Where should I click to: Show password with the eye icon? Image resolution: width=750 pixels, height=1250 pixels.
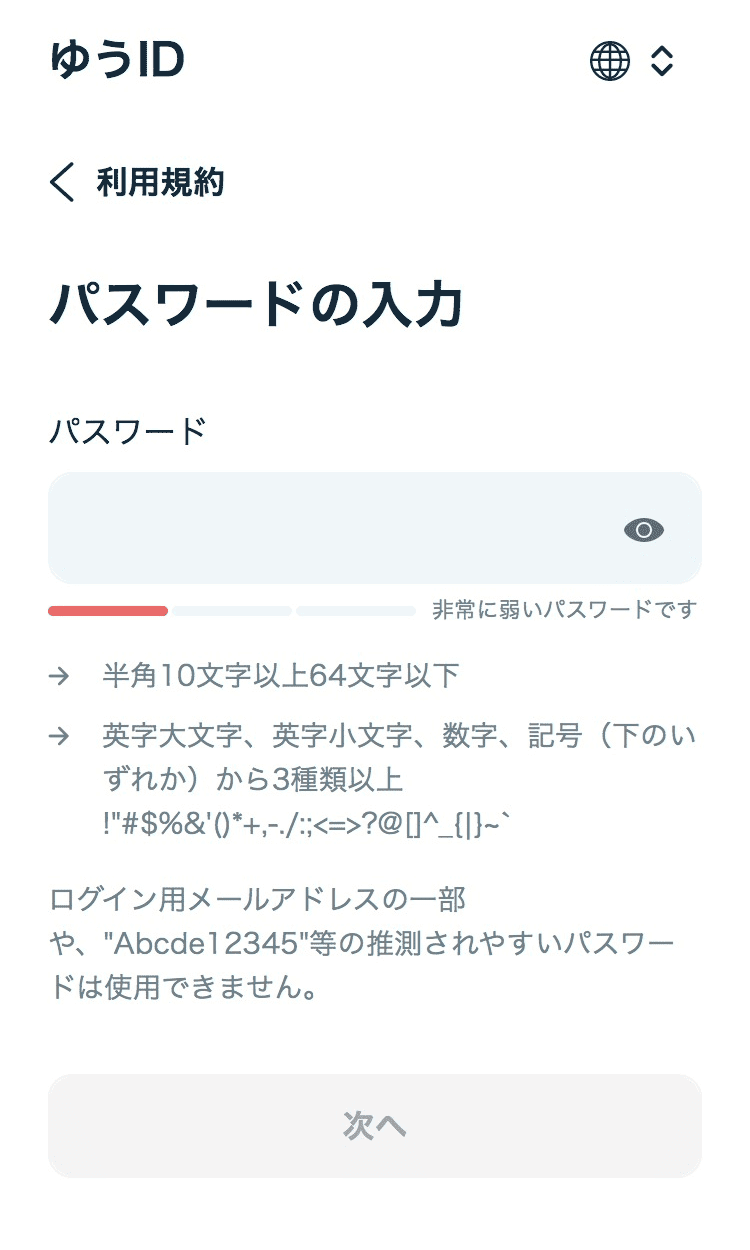pos(644,530)
